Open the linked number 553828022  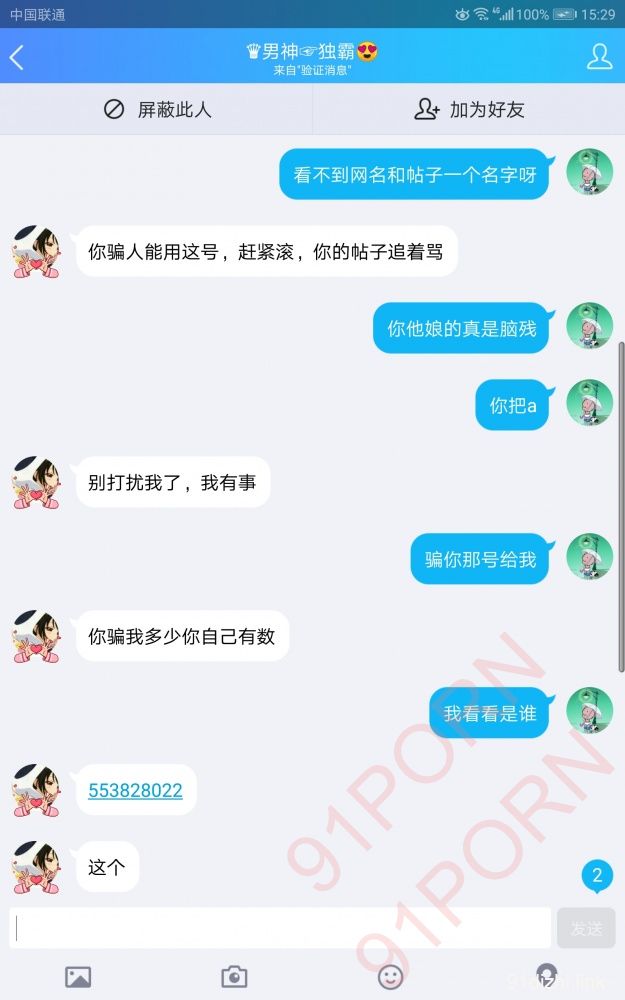(x=135, y=791)
